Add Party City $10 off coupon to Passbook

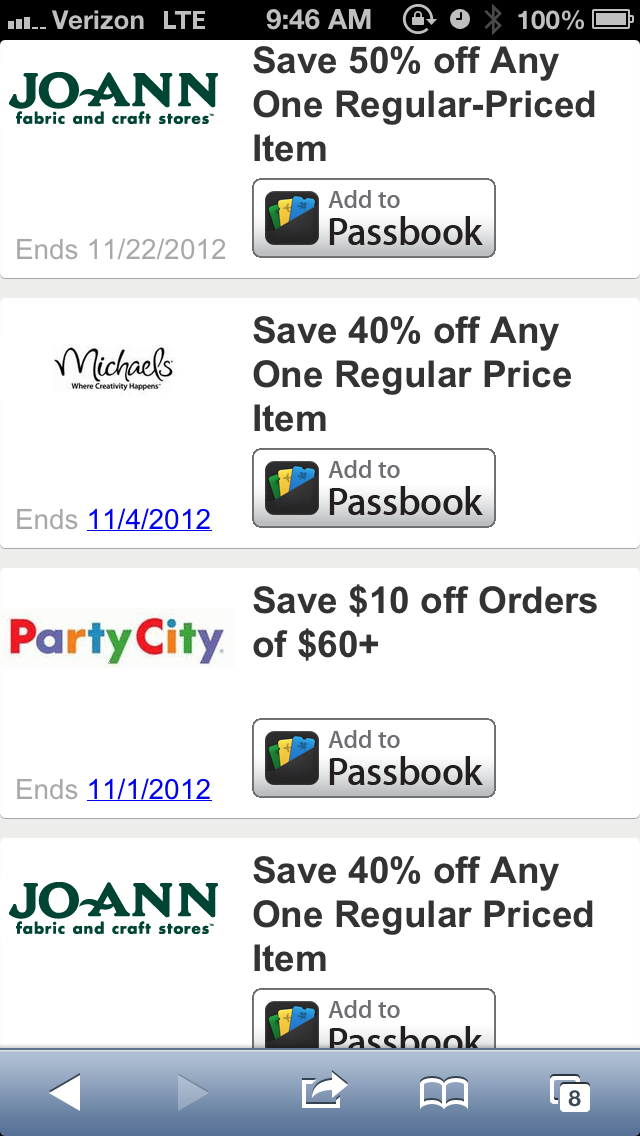(374, 758)
